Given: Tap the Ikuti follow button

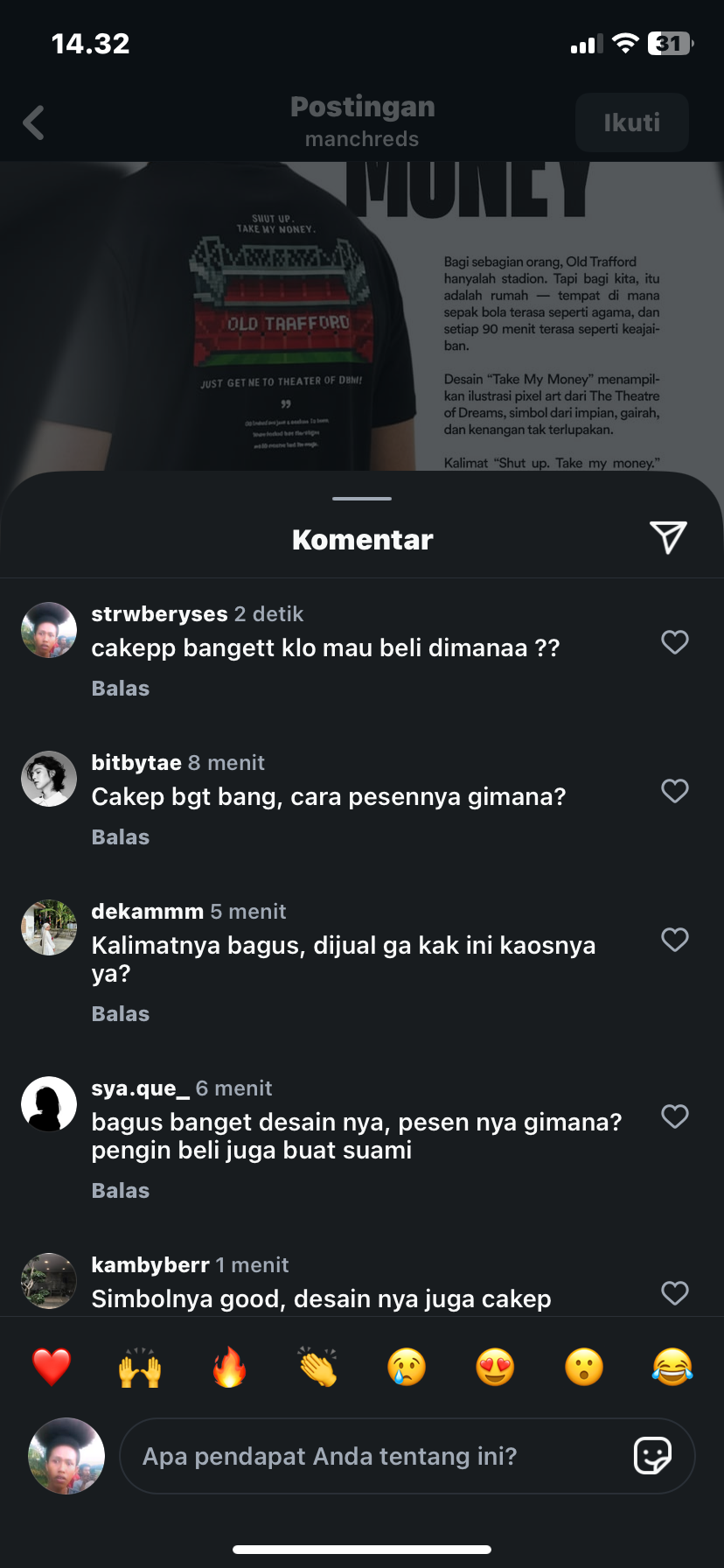Looking at the screenshot, I should 631,122.
